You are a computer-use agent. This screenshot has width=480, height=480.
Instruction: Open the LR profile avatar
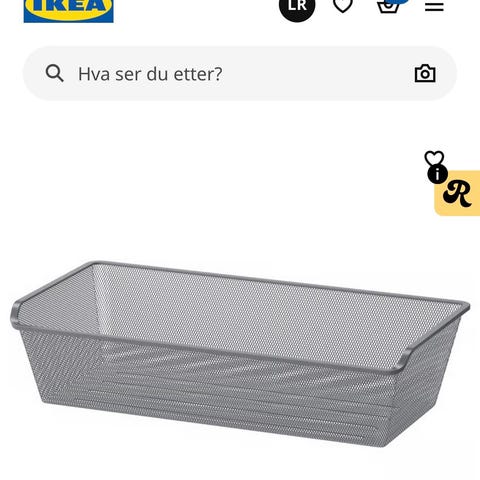[297, 6]
